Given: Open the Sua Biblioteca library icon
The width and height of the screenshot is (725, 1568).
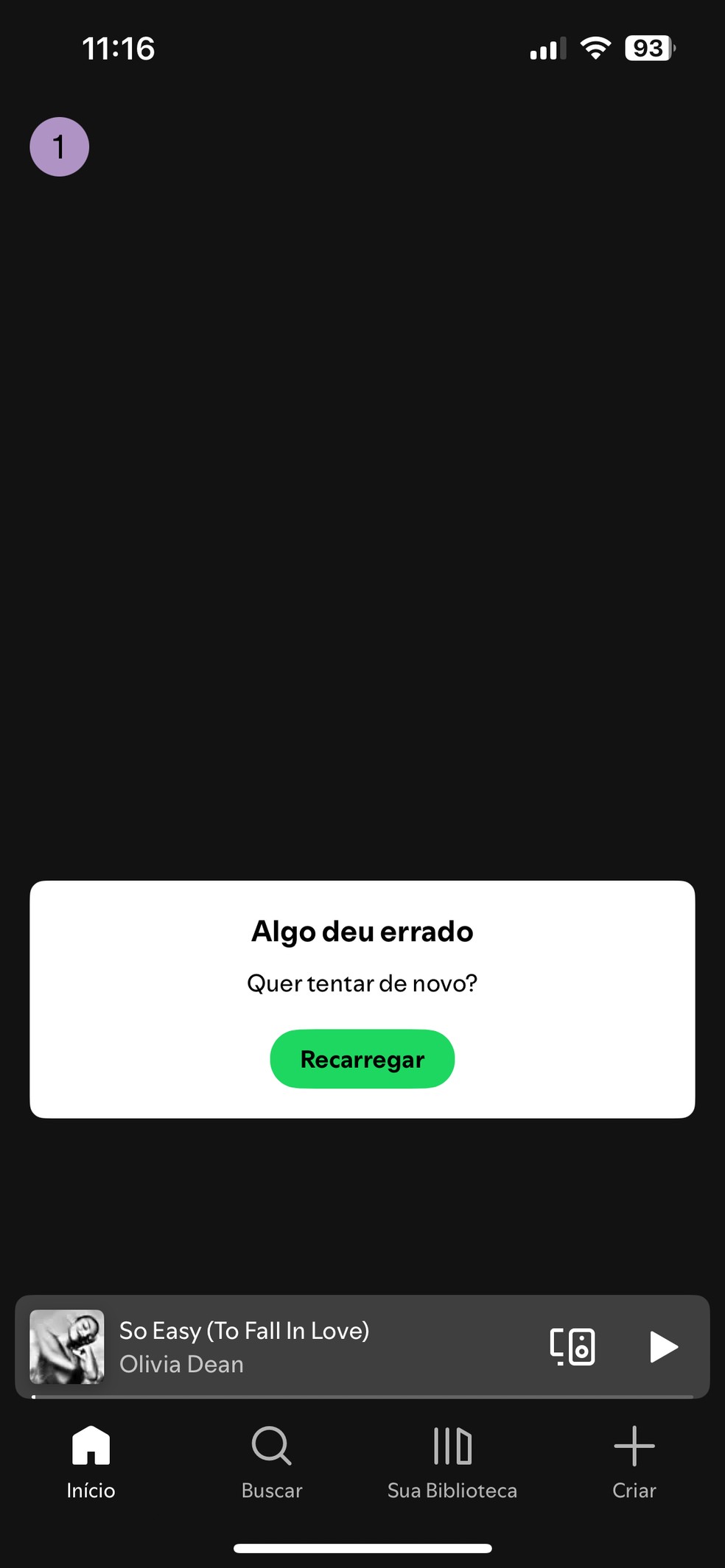Looking at the screenshot, I should (452, 1445).
